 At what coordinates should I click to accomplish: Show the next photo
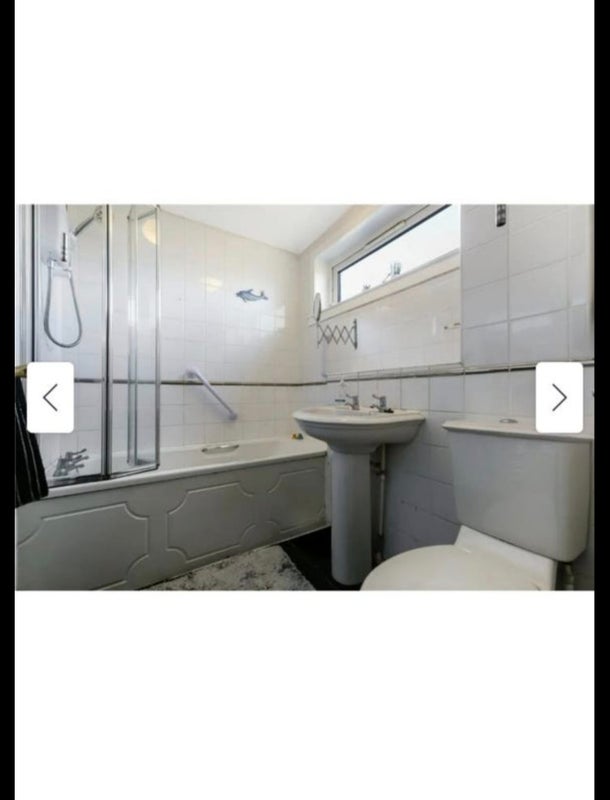pos(559,397)
